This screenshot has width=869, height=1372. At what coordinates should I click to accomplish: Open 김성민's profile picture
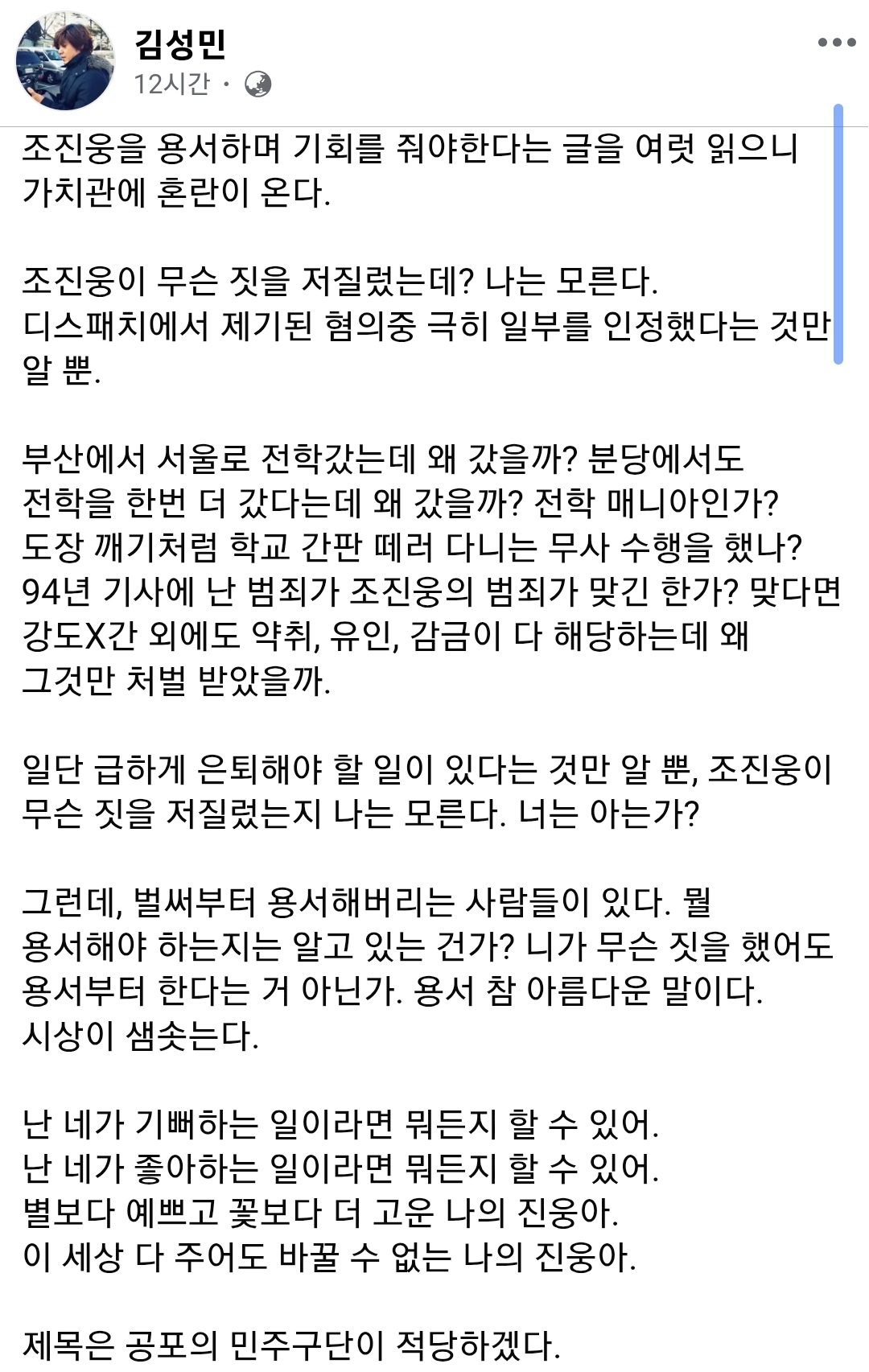[x=65, y=61]
